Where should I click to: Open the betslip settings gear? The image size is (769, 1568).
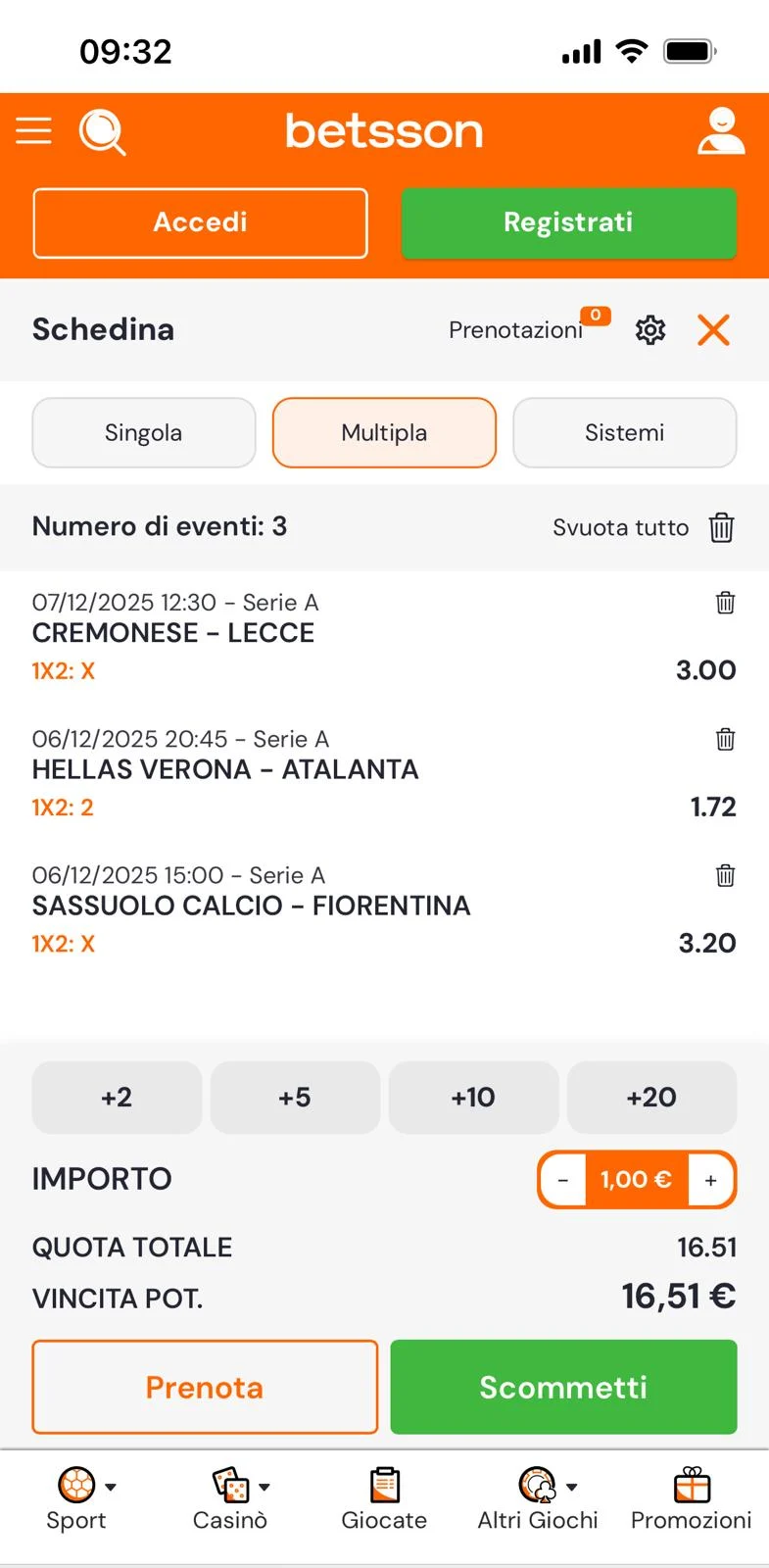pos(649,330)
